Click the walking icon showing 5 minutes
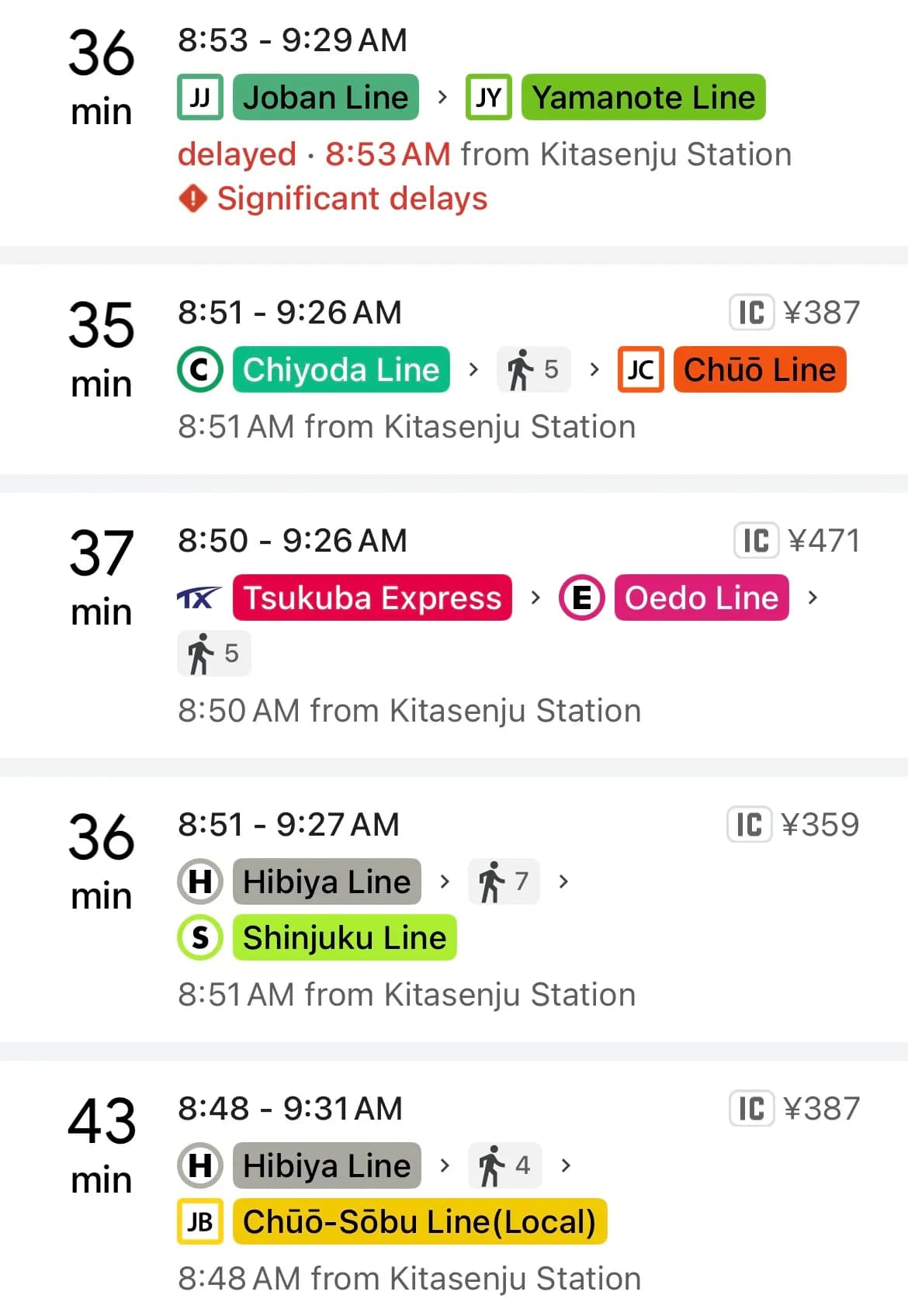The width and height of the screenshot is (908, 1316). (x=532, y=370)
